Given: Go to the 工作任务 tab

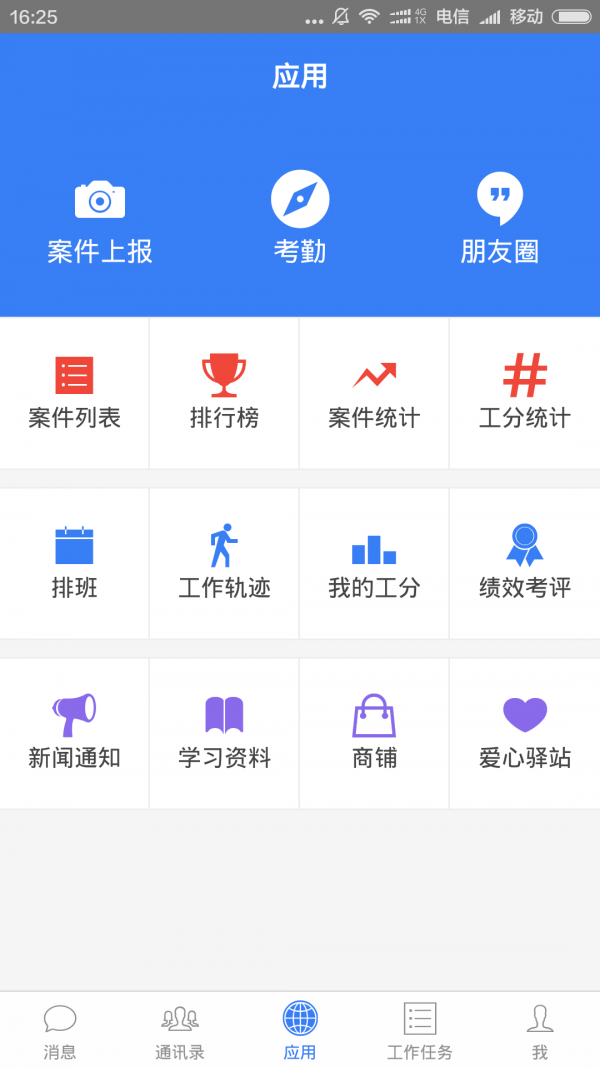Looking at the screenshot, I should click(x=420, y=1030).
